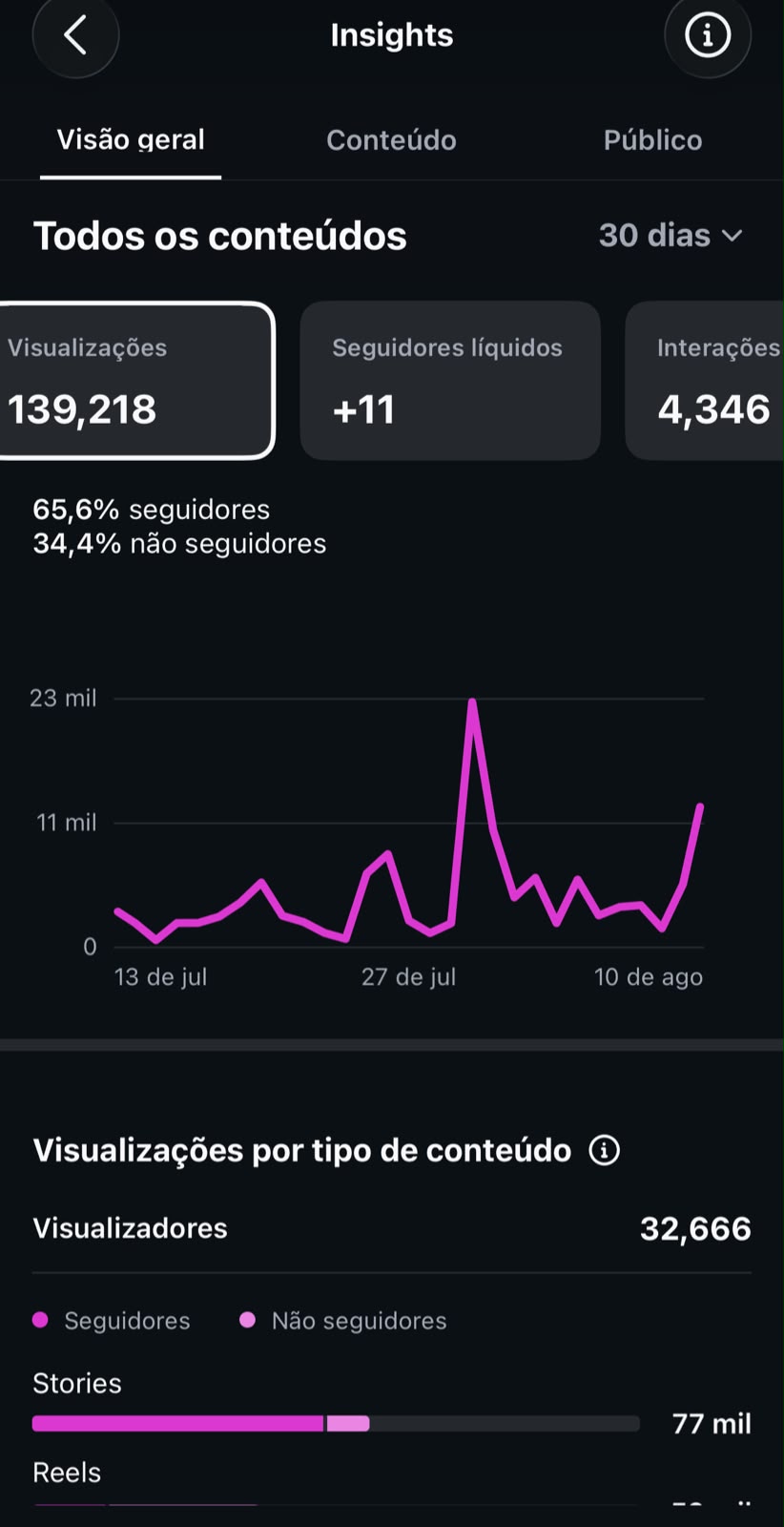Select the Interações metric card
The image size is (784, 1527).
705,381
